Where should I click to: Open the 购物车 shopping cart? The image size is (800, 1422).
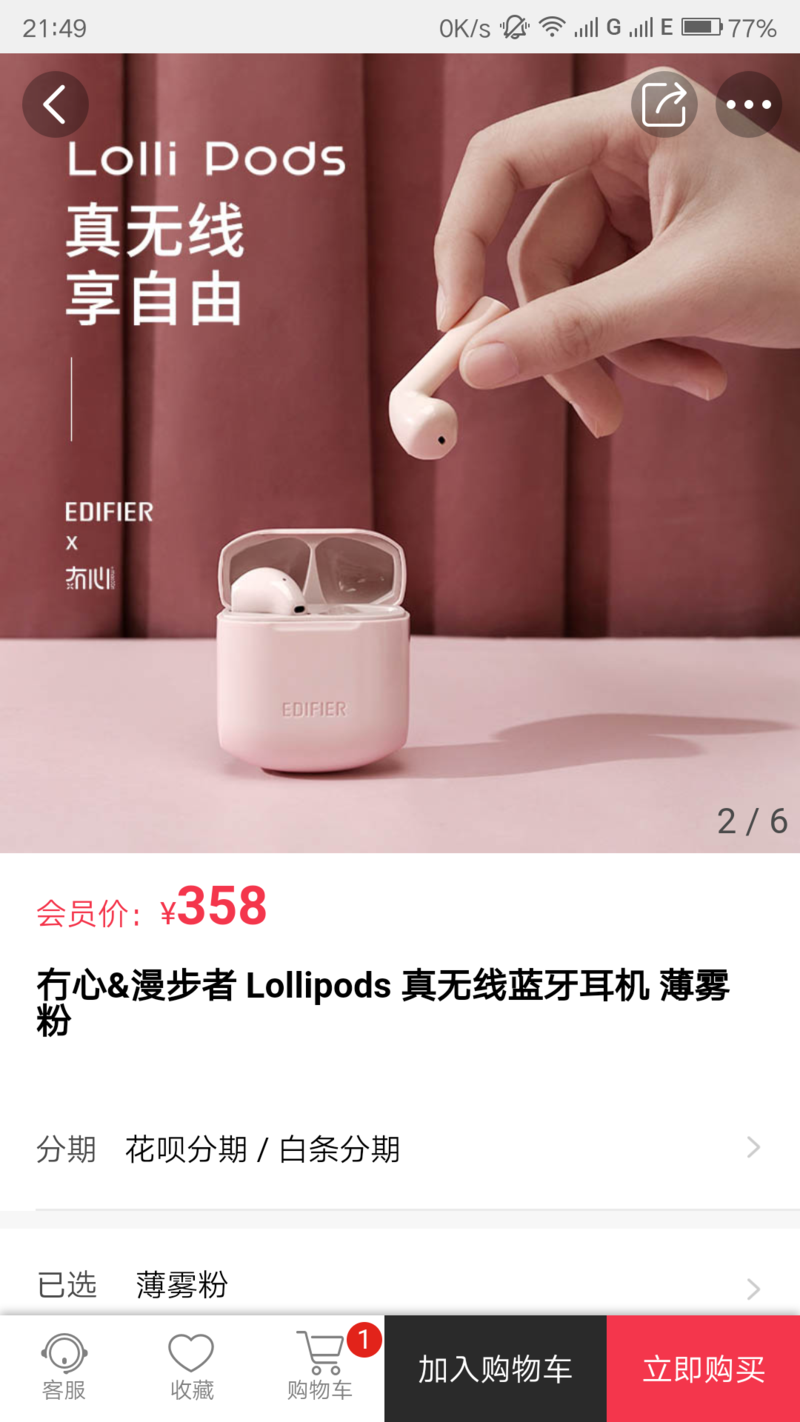point(320,1368)
